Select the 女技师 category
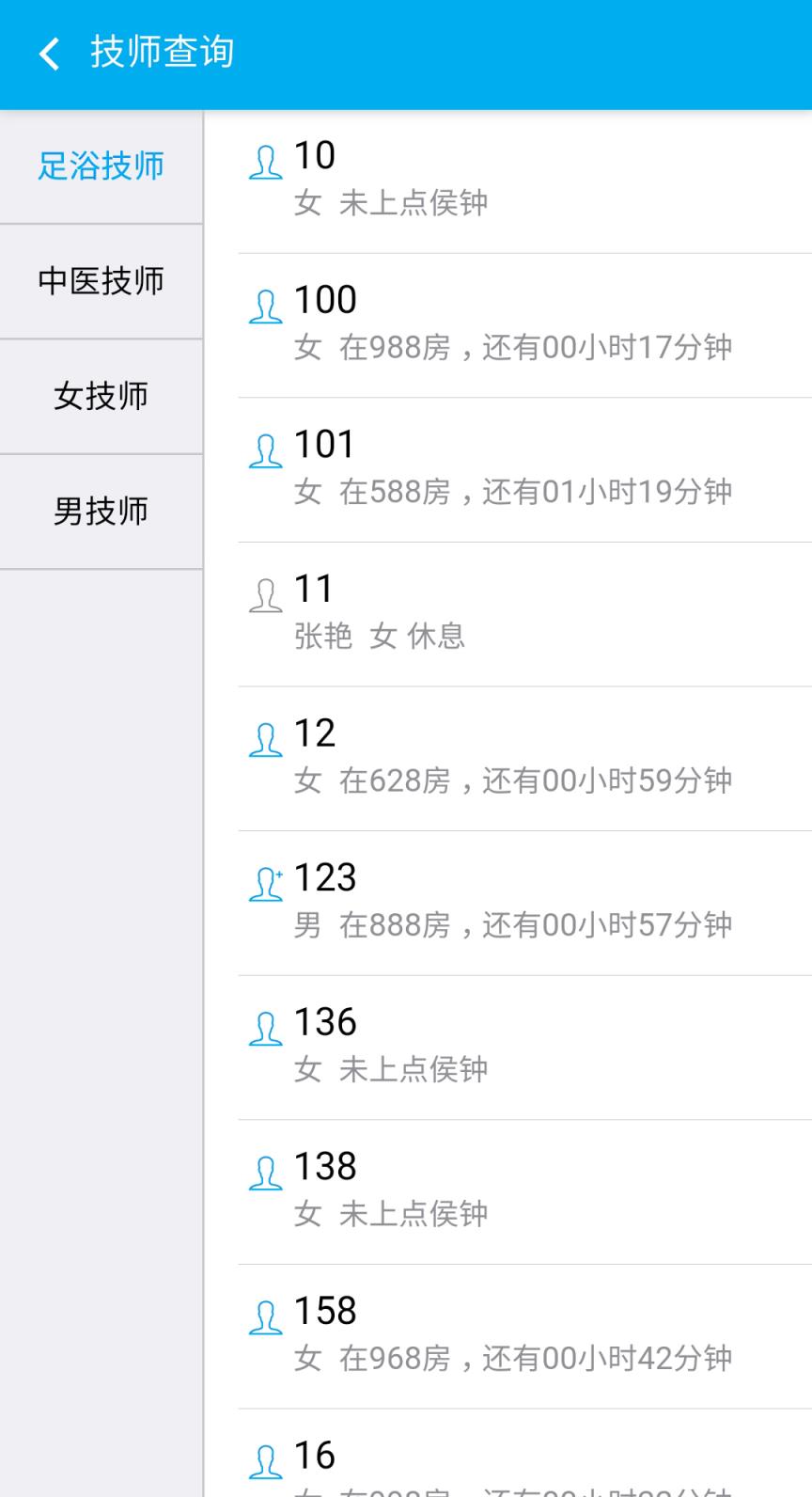This screenshot has width=812, height=1497. [x=101, y=396]
